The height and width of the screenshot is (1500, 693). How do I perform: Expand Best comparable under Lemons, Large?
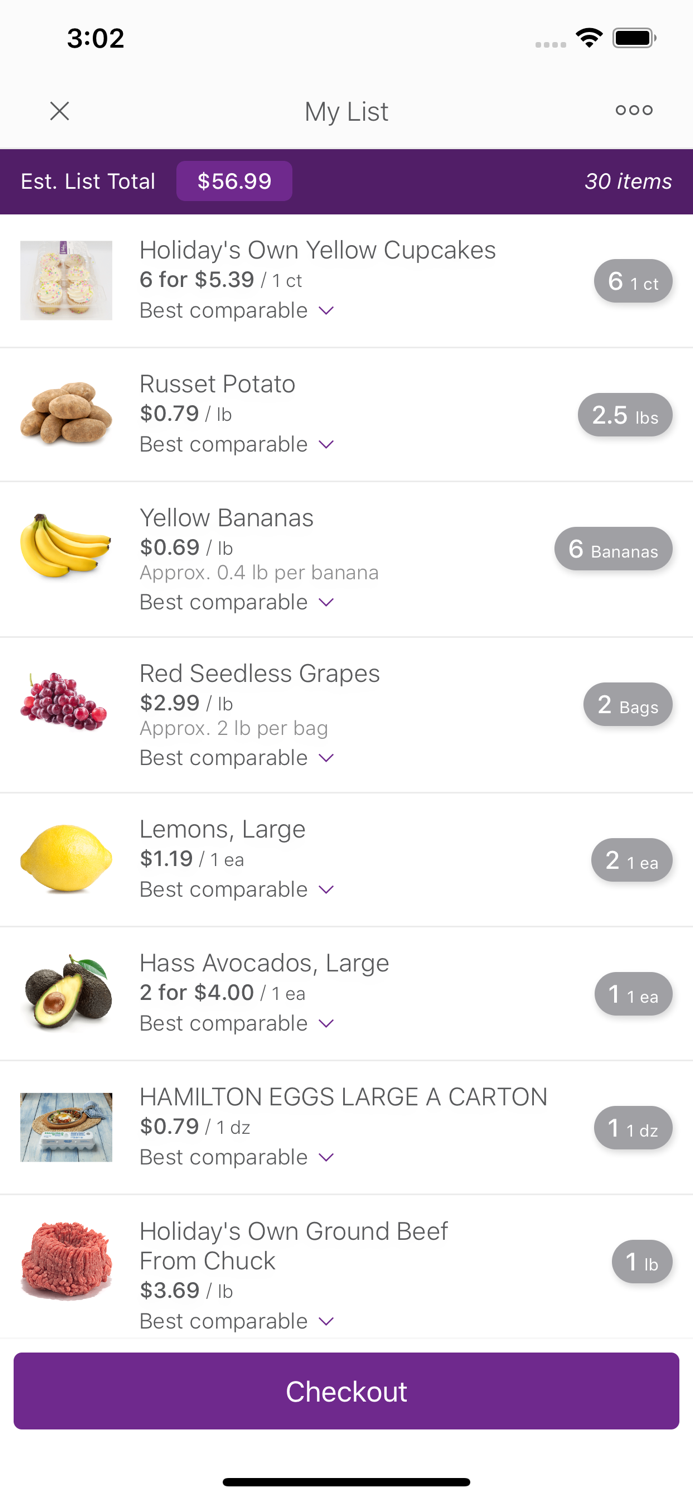(x=236, y=890)
